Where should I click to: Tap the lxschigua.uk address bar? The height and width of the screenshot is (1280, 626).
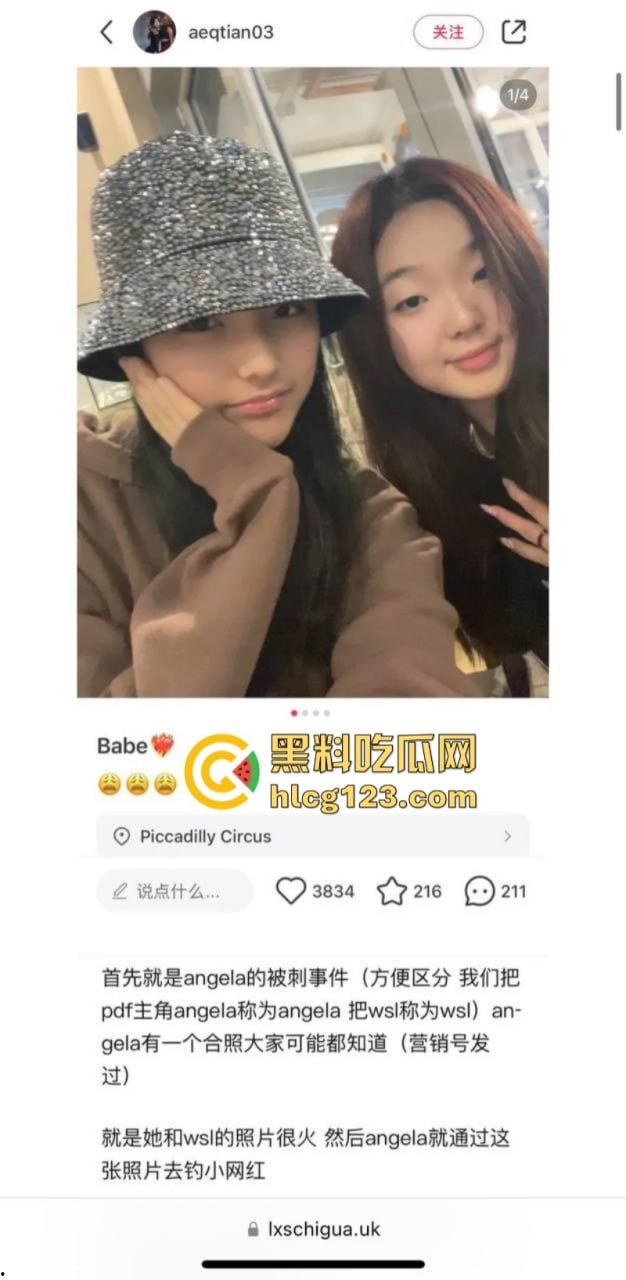(x=313, y=1229)
